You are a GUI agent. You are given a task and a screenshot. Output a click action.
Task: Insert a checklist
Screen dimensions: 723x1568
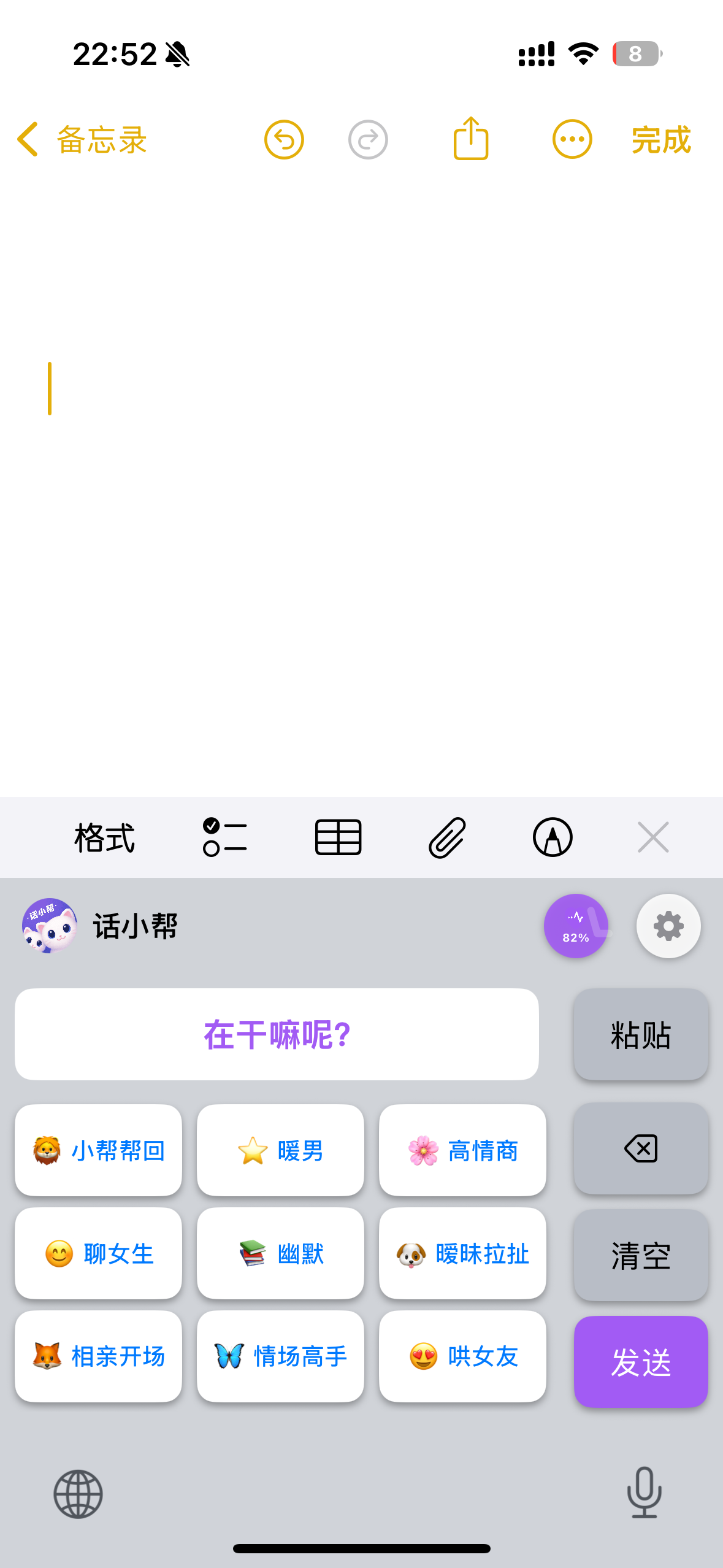pyautogui.click(x=224, y=838)
